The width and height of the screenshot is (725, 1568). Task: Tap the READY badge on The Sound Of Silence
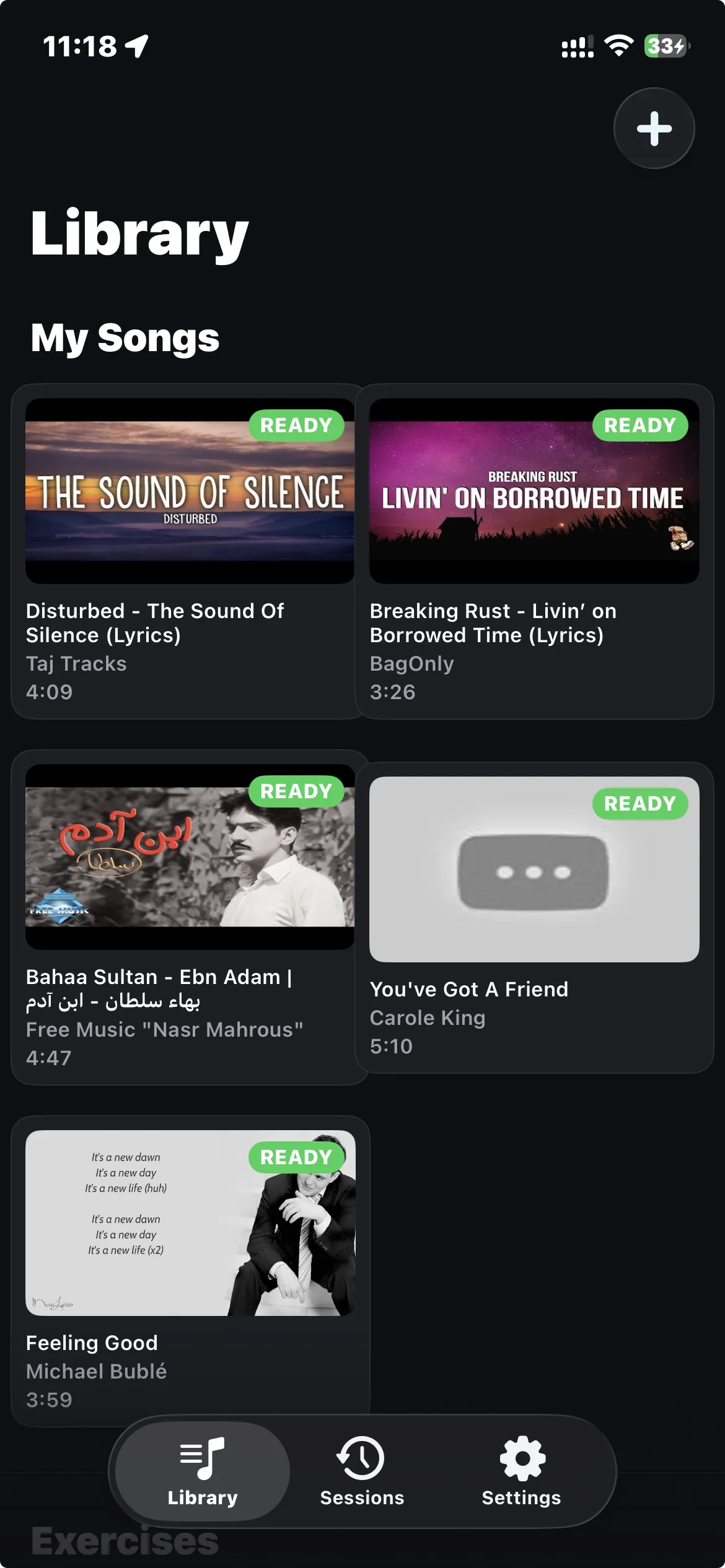coord(296,425)
